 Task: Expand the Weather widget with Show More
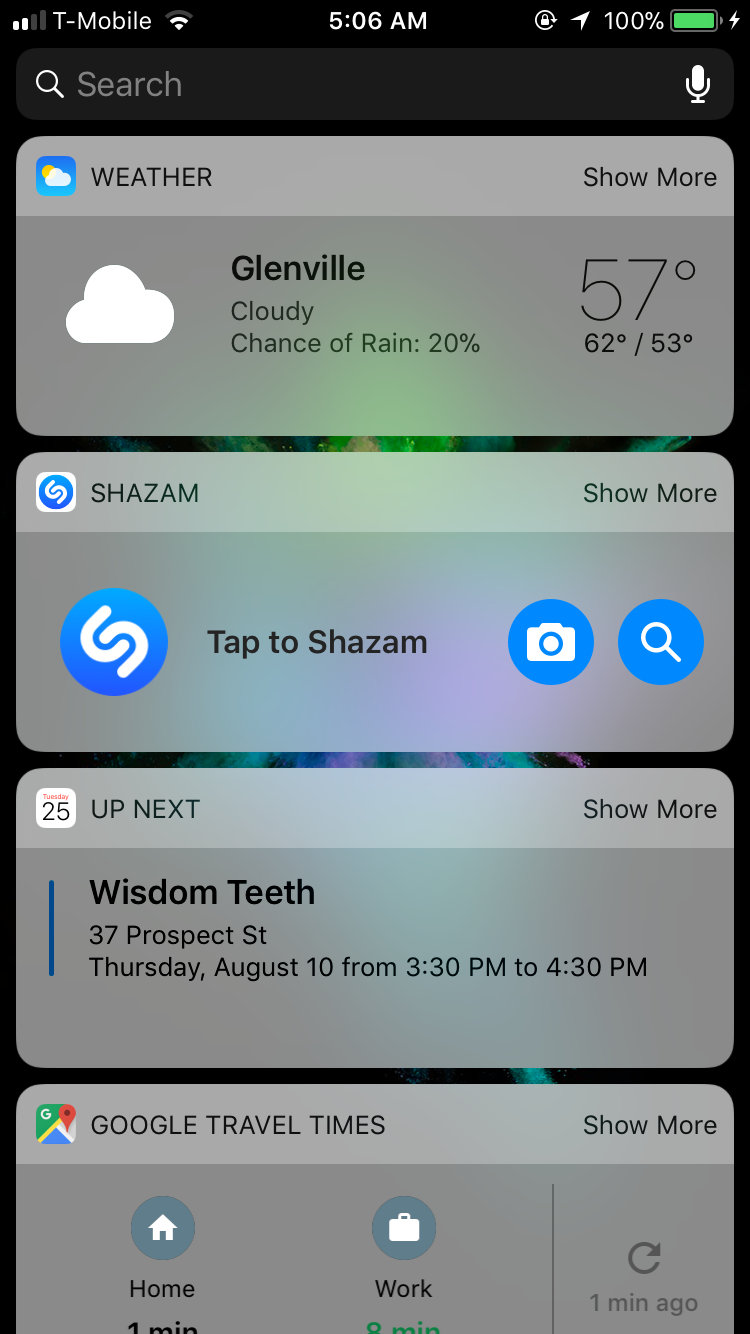click(650, 177)
